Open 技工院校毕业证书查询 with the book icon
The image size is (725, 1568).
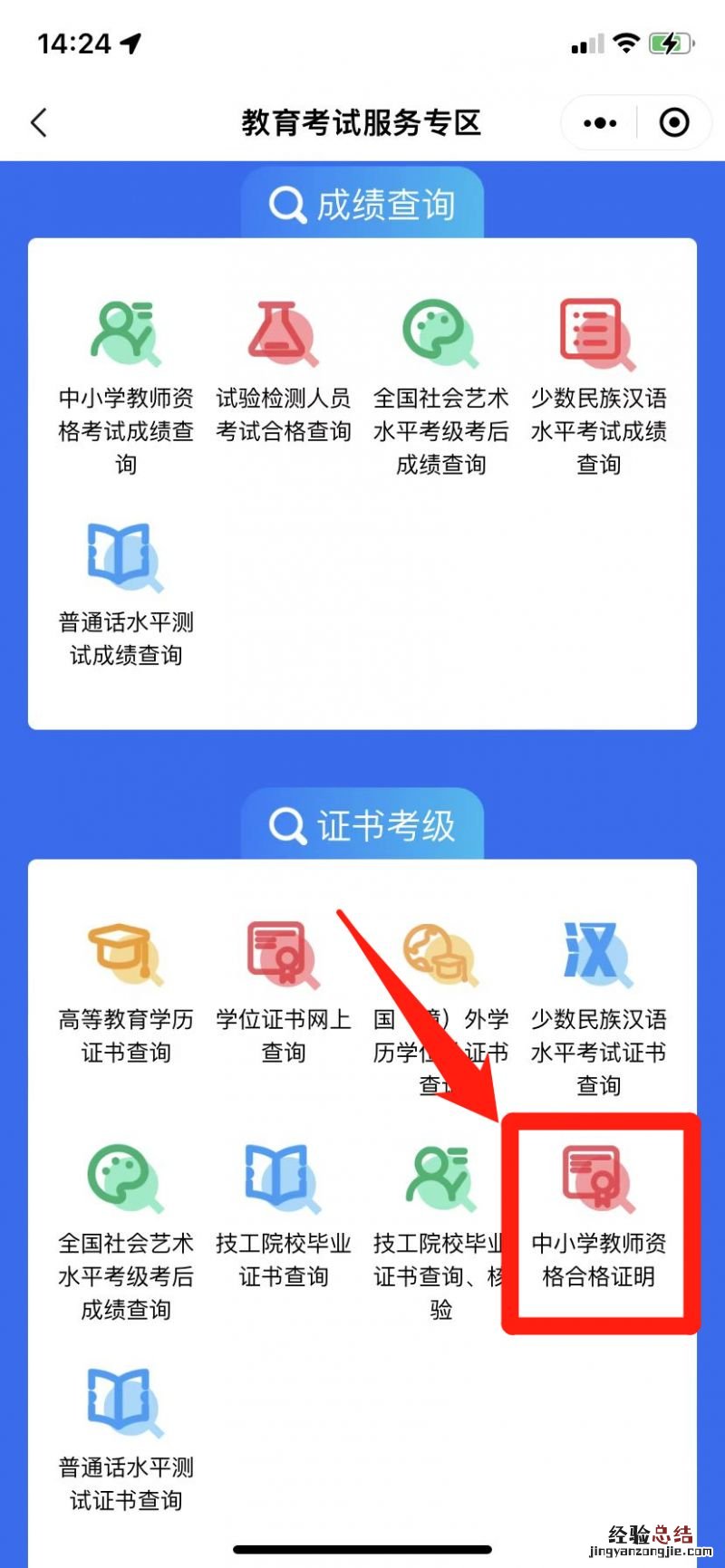click(x=284, y=1216)
